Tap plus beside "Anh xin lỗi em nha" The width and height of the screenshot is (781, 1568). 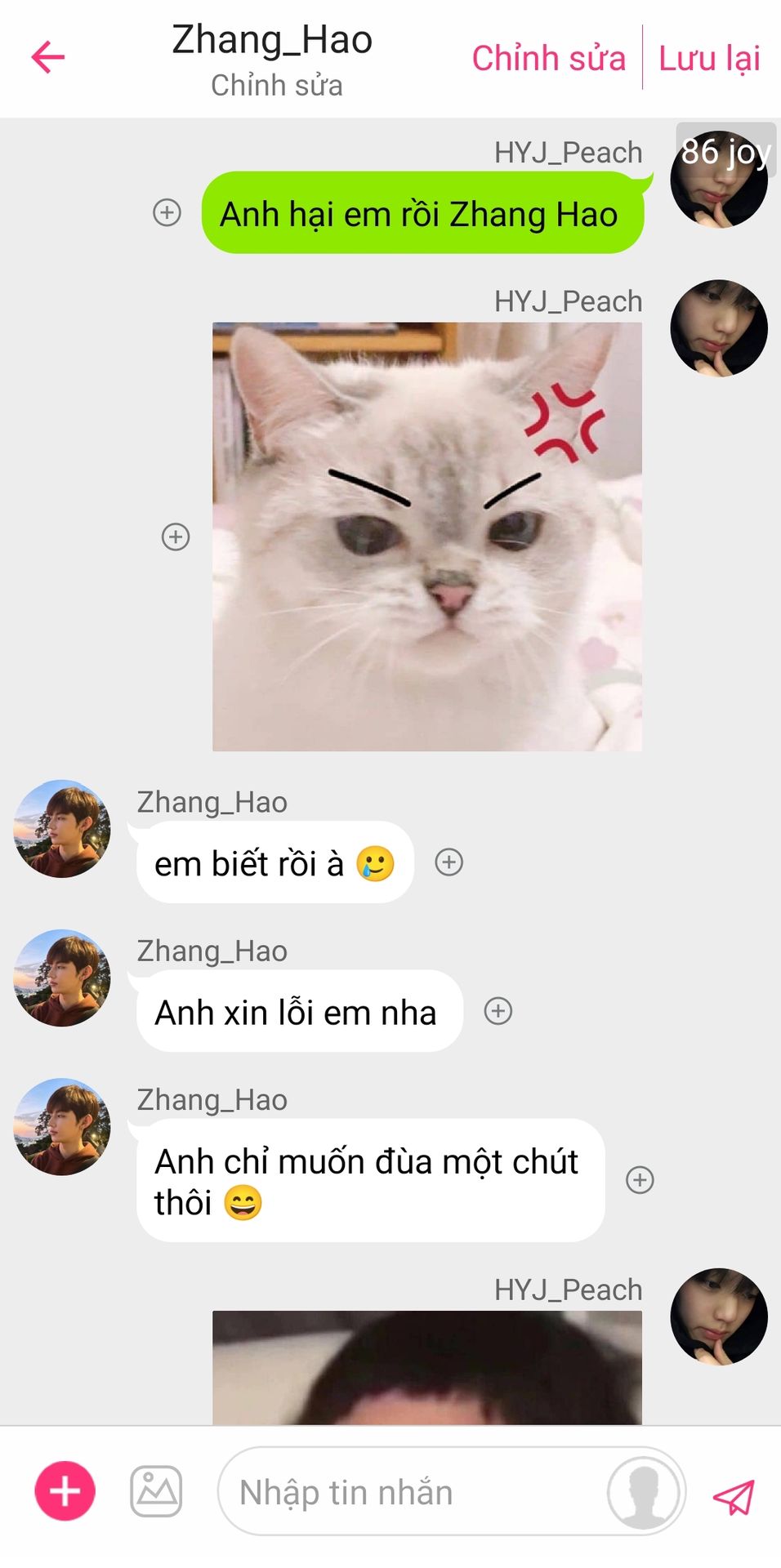(x=498, y=1011)
